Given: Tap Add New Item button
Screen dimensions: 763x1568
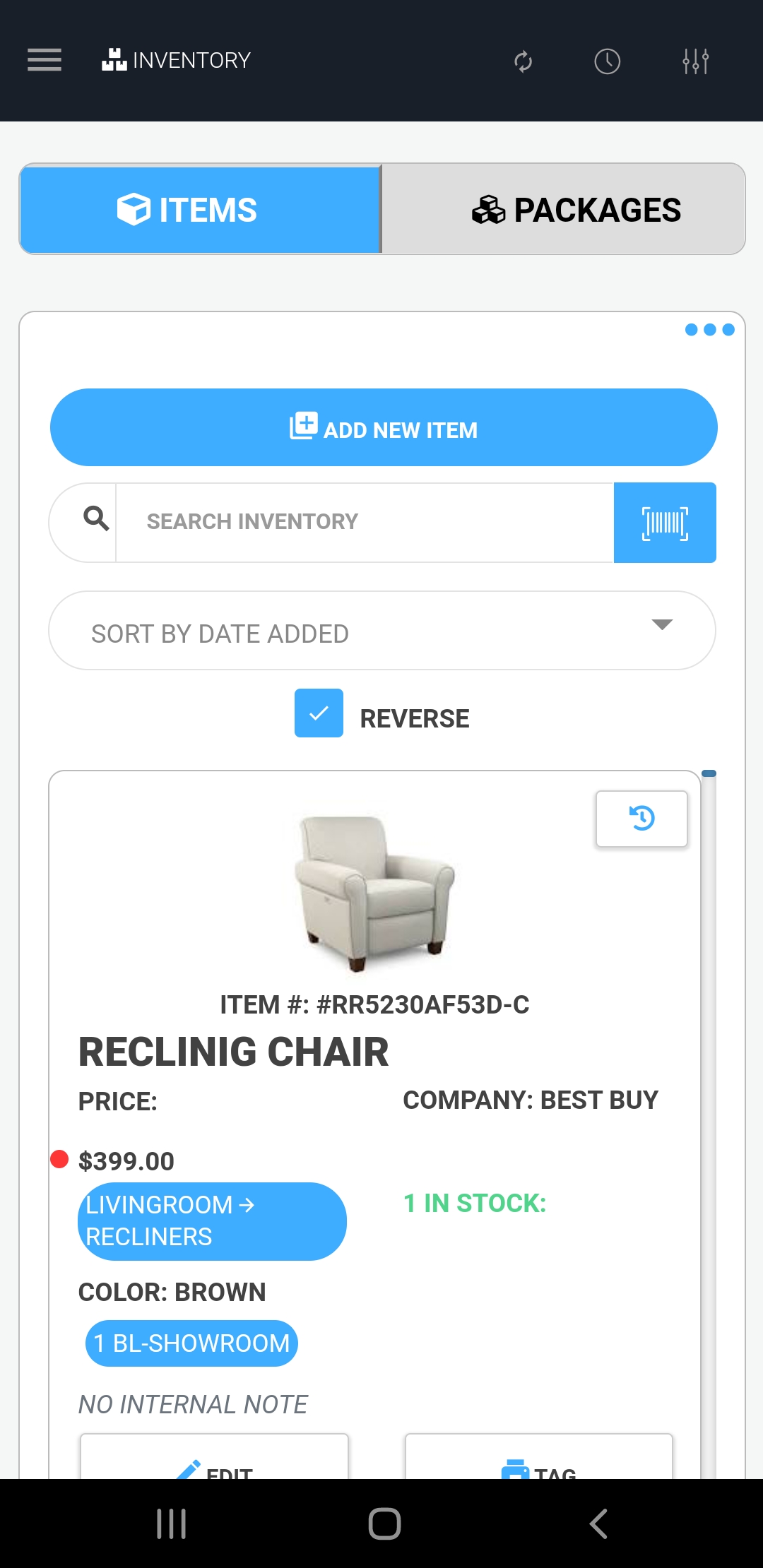Looking at the screenshot, I should (x=384, y=427).
